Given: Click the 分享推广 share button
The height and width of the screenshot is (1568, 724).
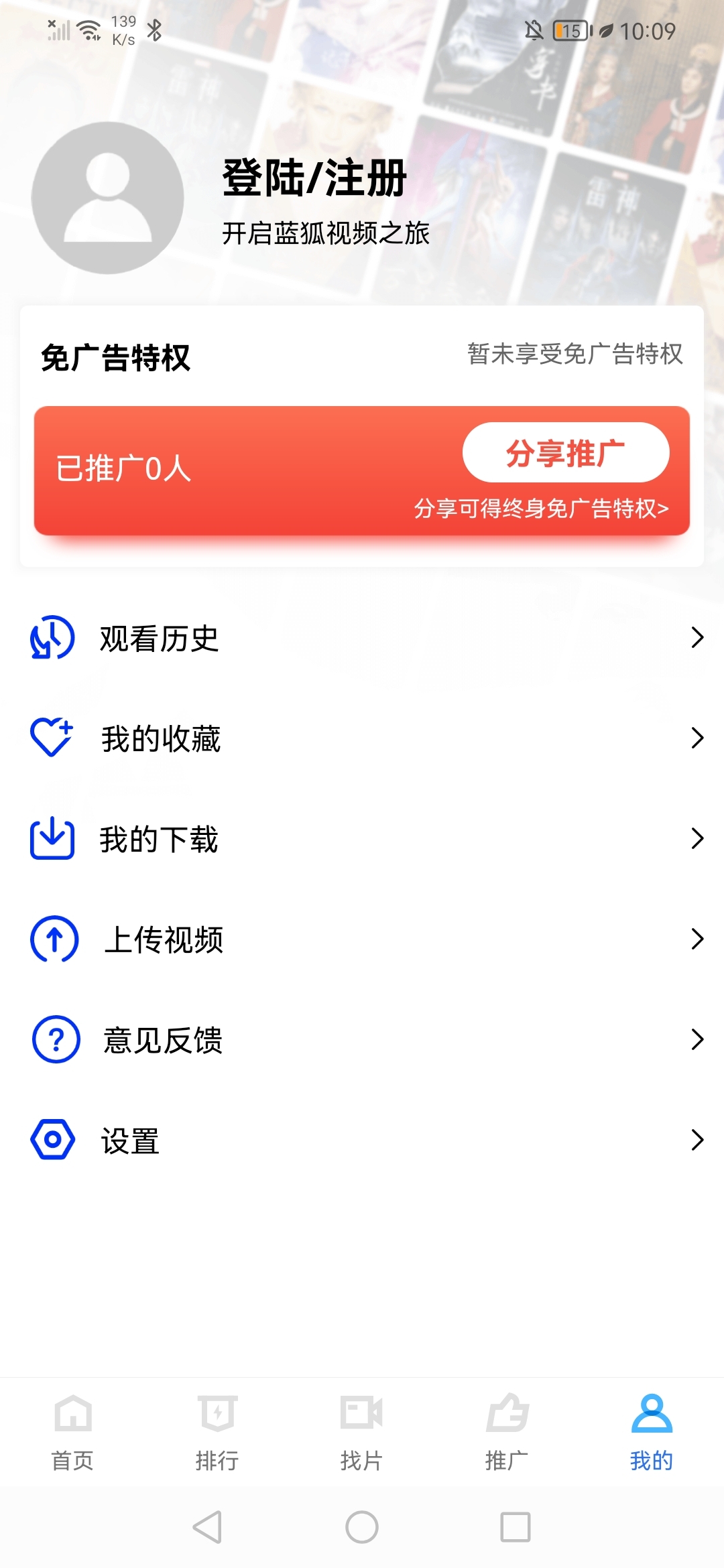Looking at the screenshot, I should pos(566,452).
